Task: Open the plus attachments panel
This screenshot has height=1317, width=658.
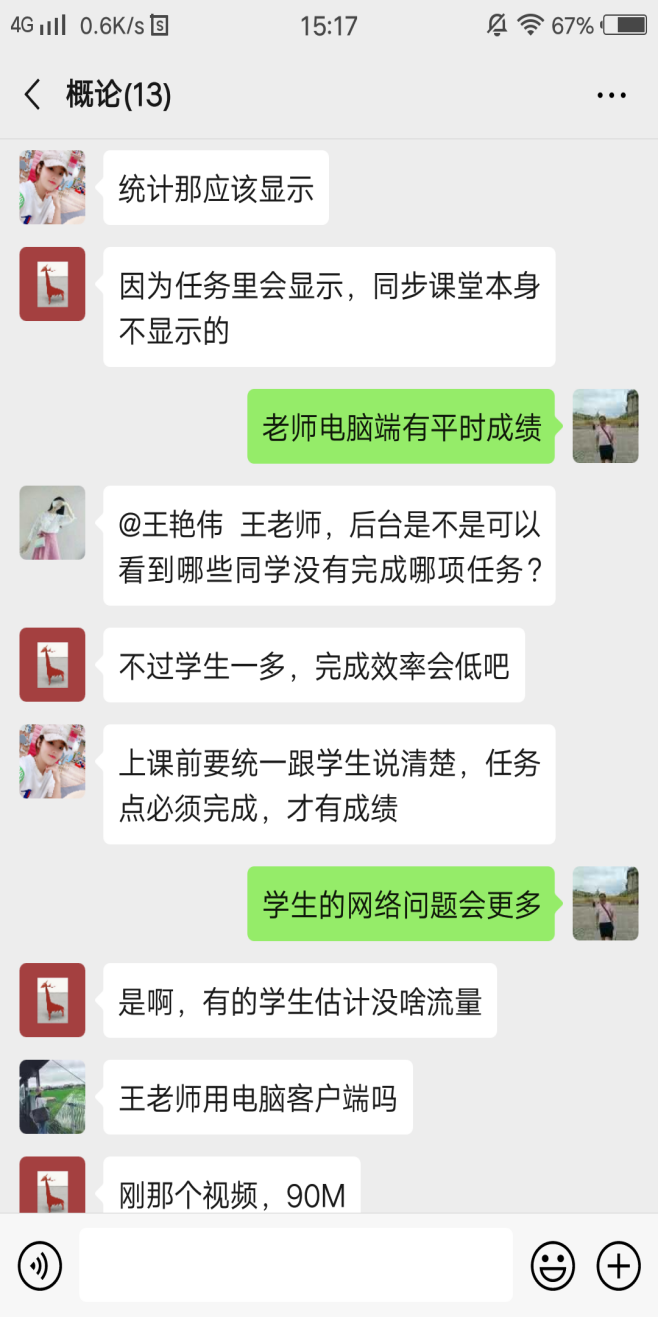Action: [x=618, y=1266]
